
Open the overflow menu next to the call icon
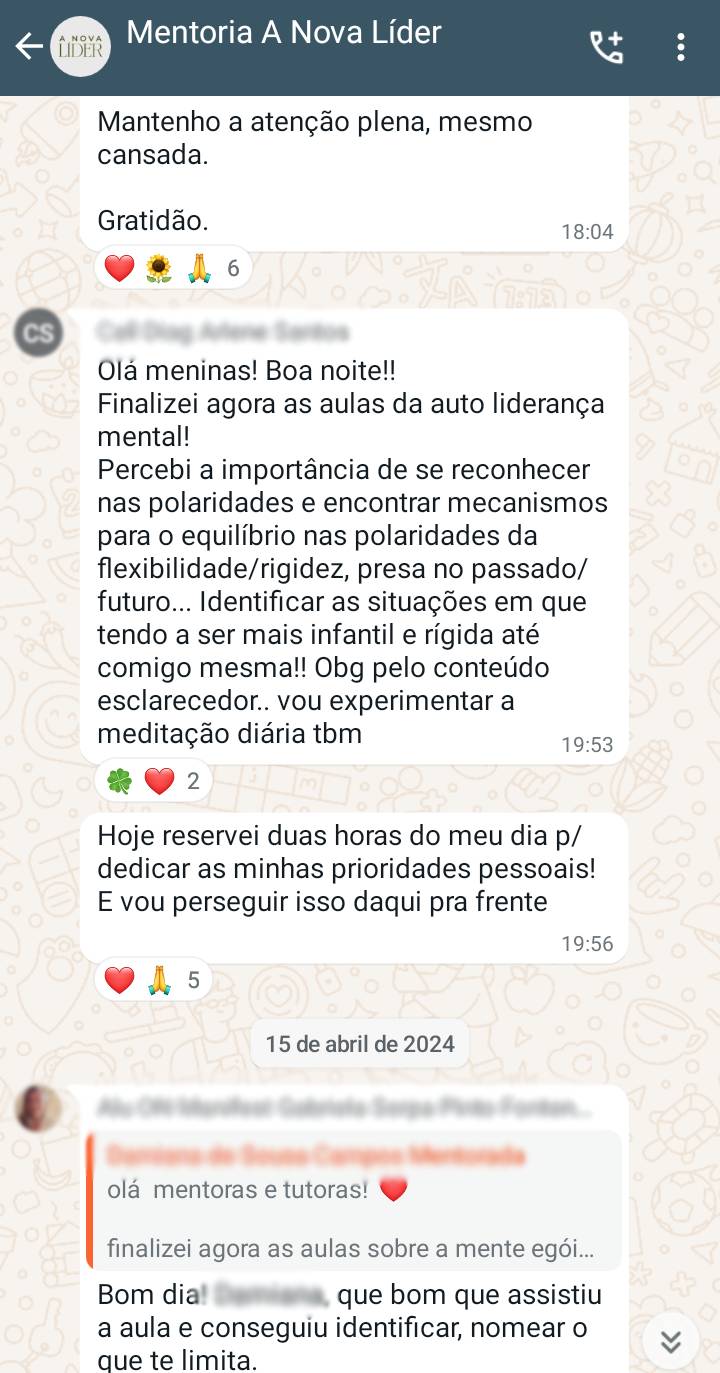click(682, 46)
